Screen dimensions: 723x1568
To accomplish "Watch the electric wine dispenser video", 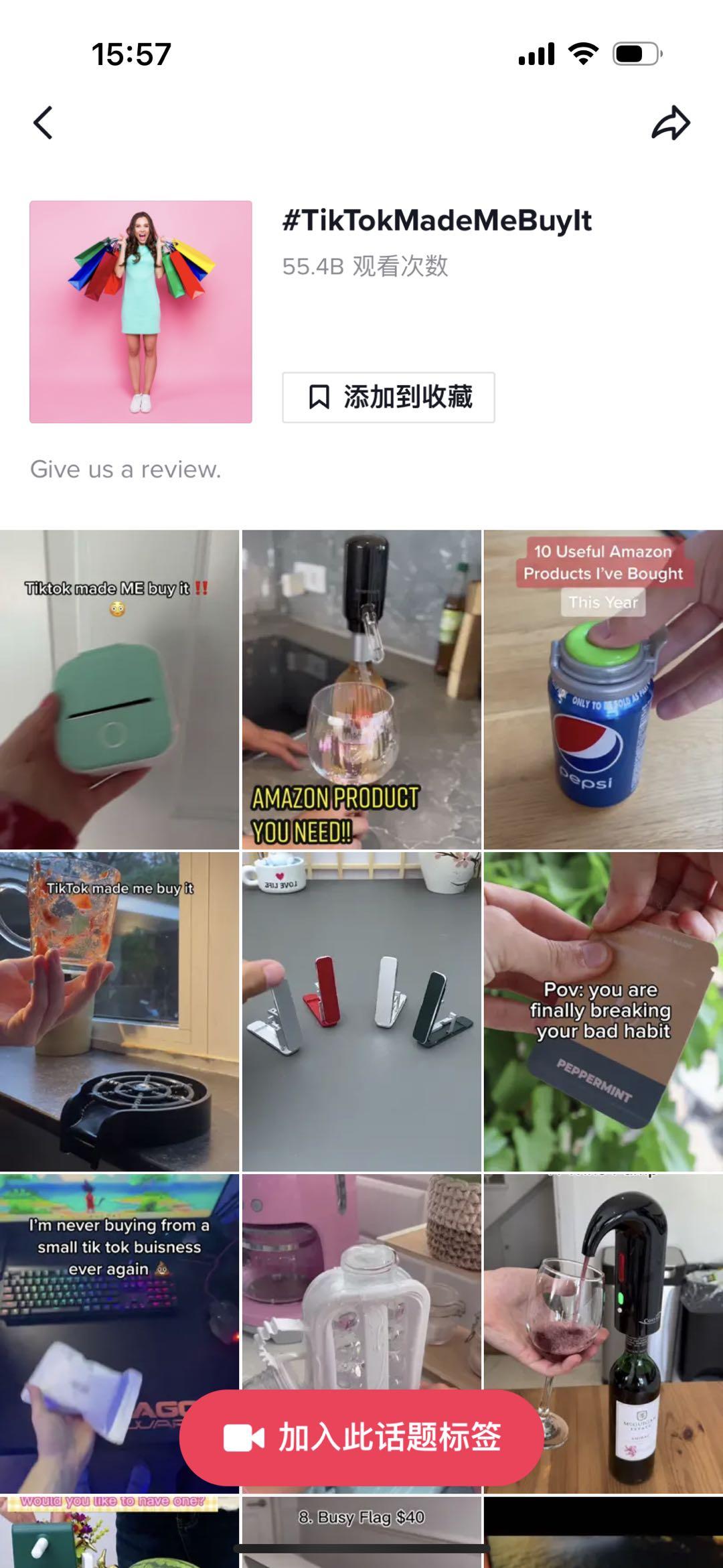I will click(603, 1333).
